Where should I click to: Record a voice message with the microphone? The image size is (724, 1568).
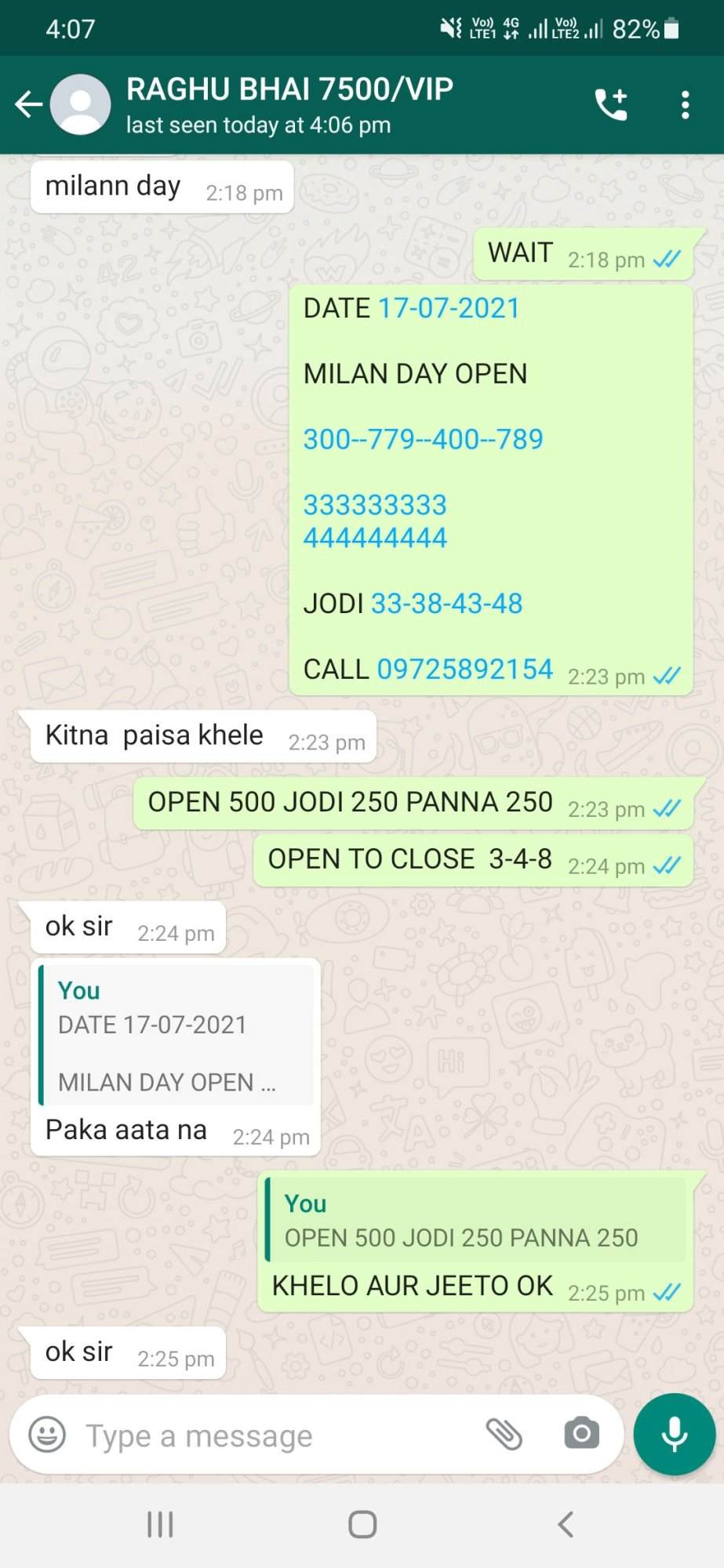[675, 1435]
